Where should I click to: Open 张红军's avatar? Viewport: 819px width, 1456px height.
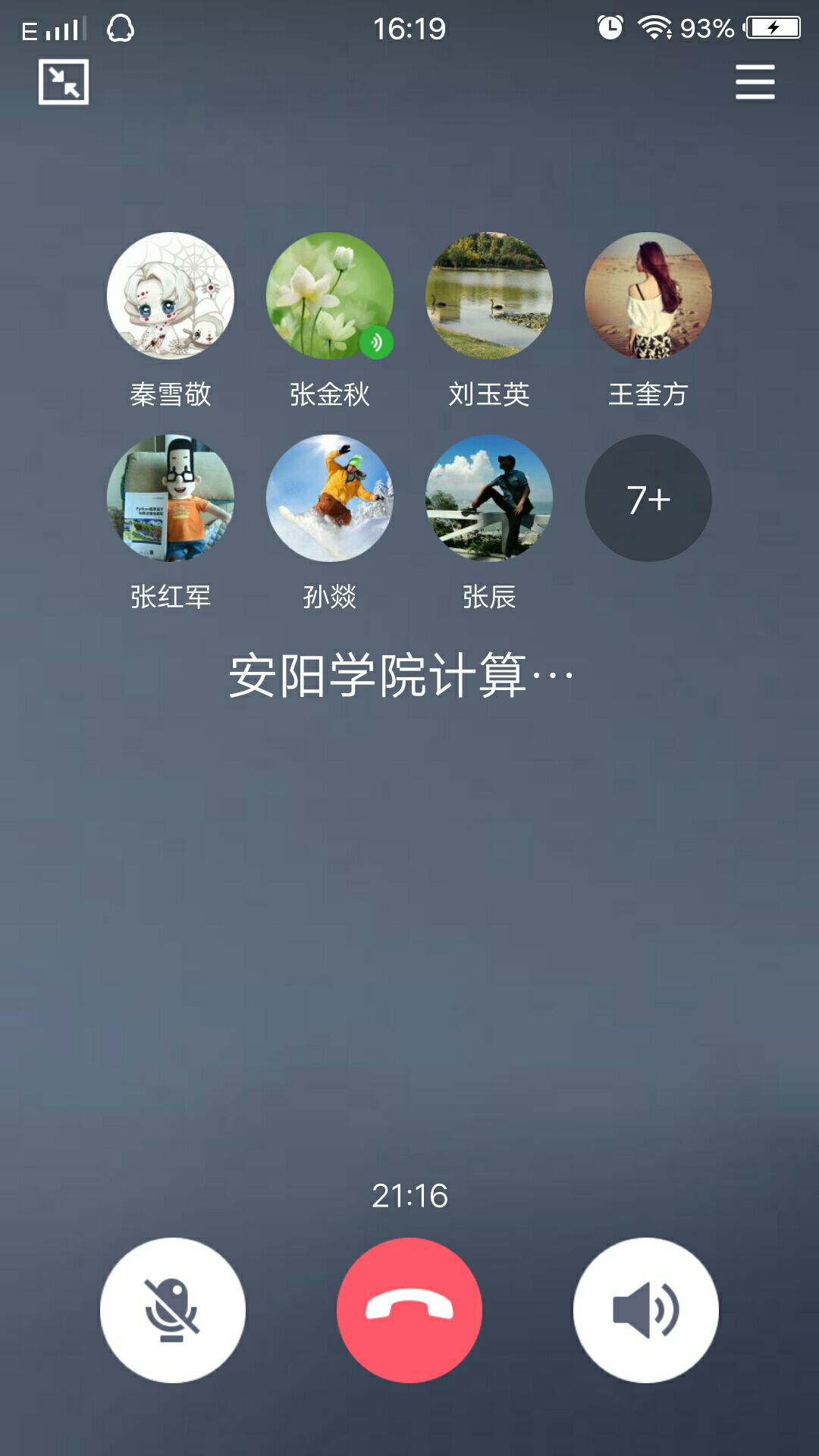point(171,498)
